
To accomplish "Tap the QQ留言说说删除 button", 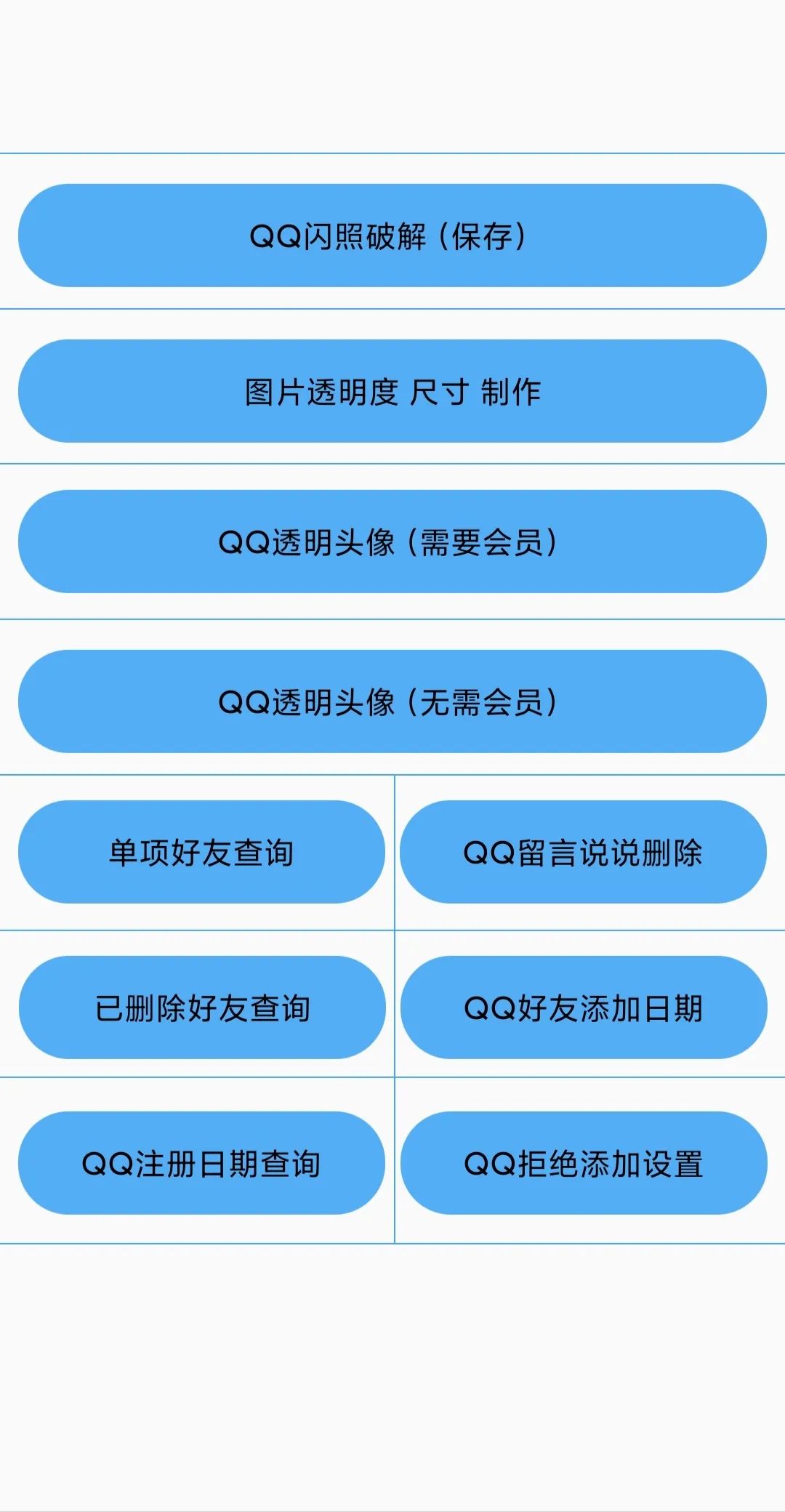I will pyautogui.click(x=584, y=852).
